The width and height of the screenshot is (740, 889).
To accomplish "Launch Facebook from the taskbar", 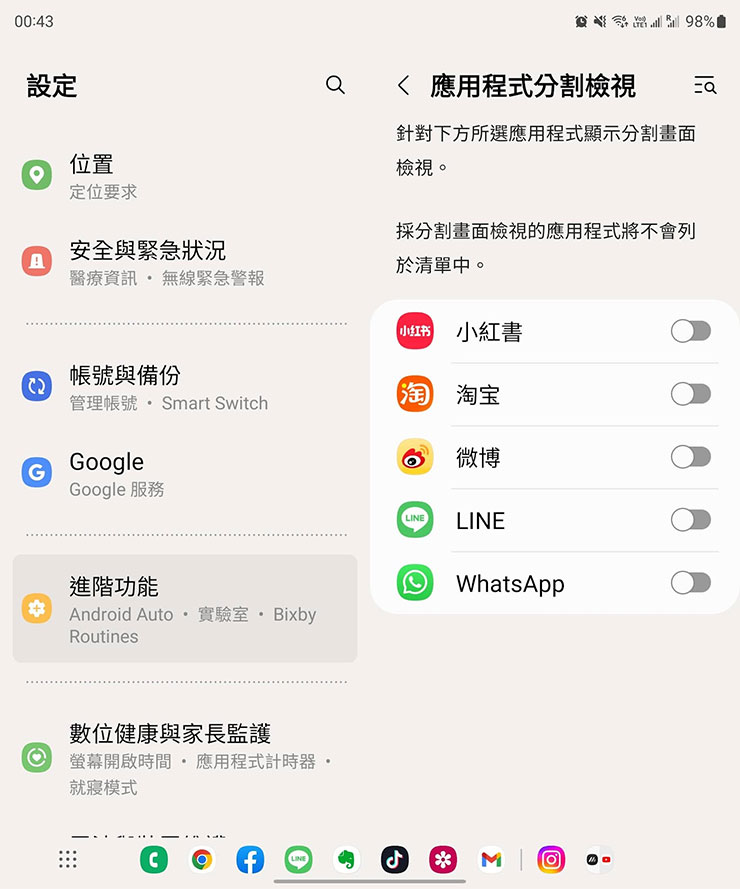I will [250, 859].
